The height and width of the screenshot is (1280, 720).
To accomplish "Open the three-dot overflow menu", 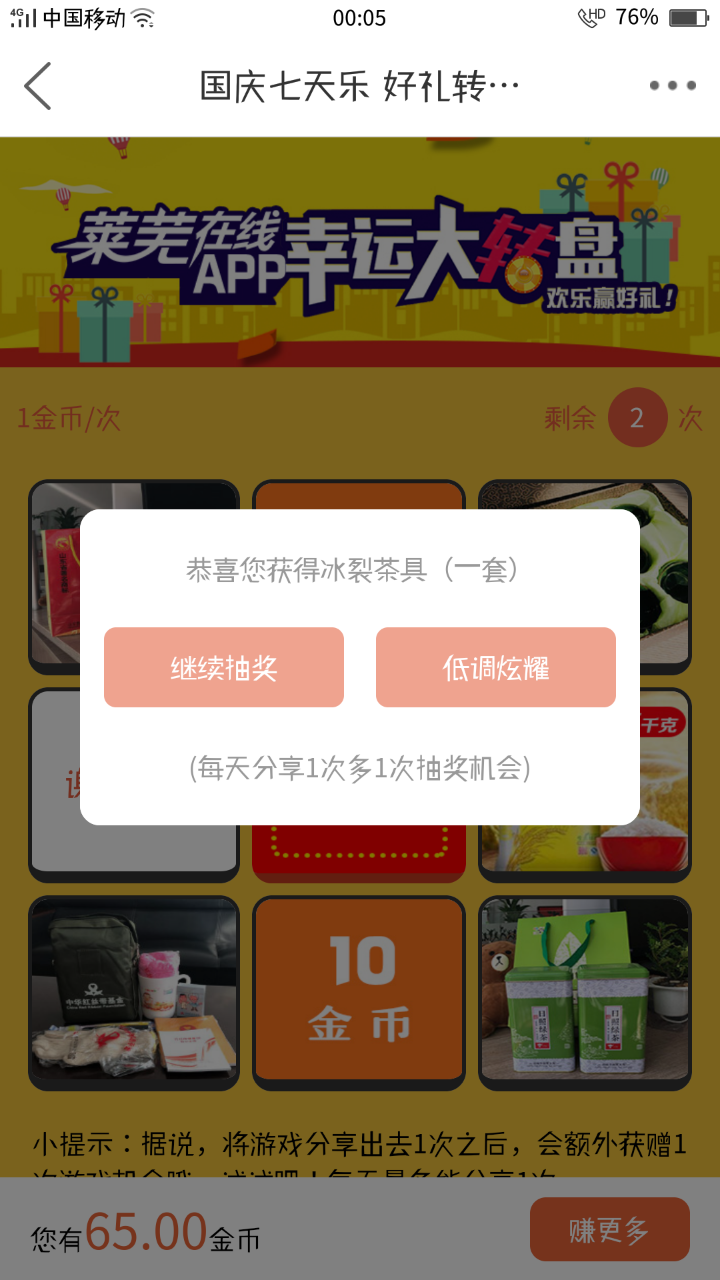I will [672, 86].
